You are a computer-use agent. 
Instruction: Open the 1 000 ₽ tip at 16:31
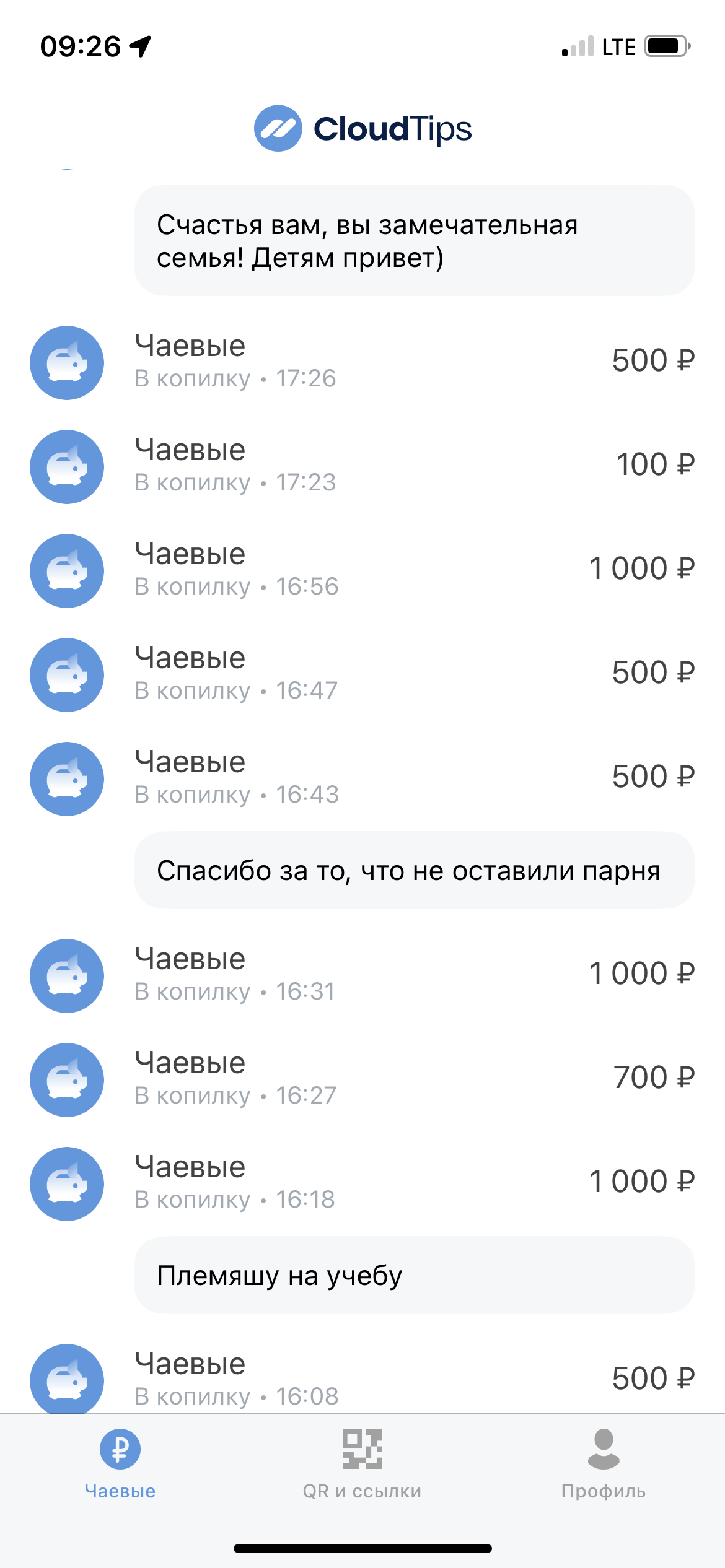362,975
